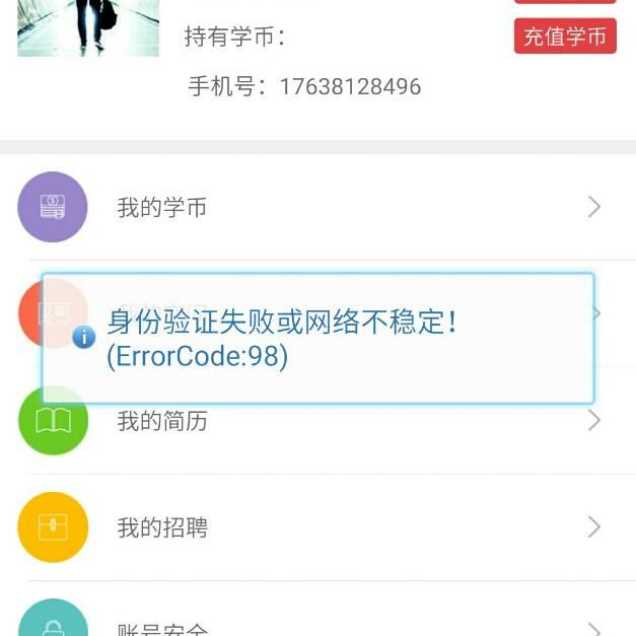Open 我的简历 resume page
This screenshot has width=636, height=636.
click(x=318, y=421)
